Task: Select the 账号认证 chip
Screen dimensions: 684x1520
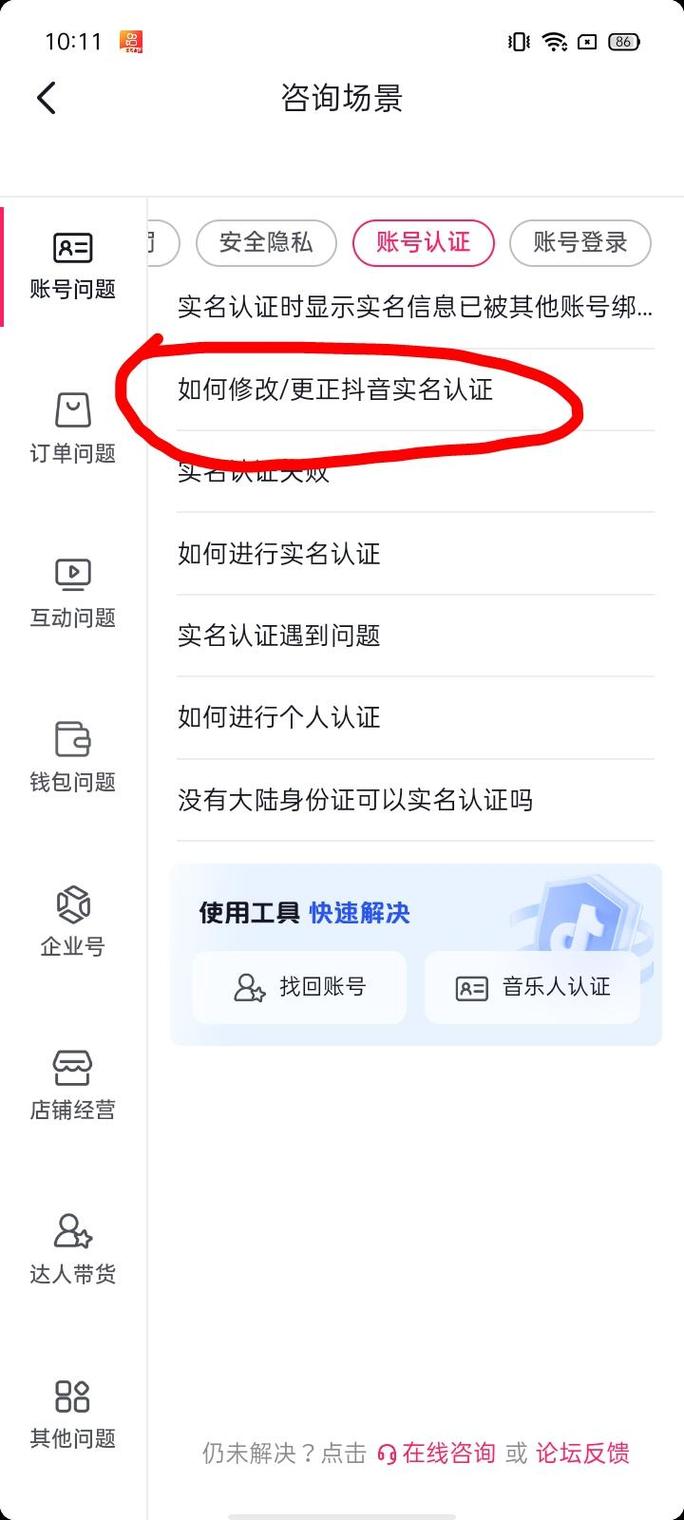Action: [x=423, y=242]
